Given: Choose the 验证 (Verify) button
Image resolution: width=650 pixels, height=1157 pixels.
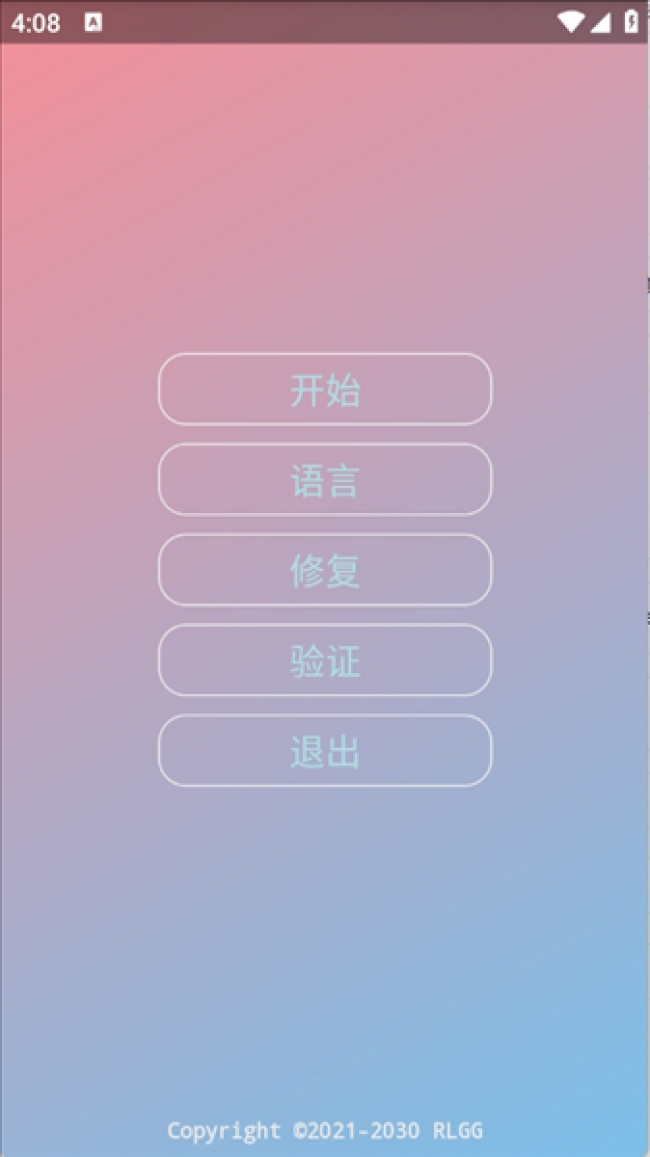Looking at the screenshot, I should 325,660.
